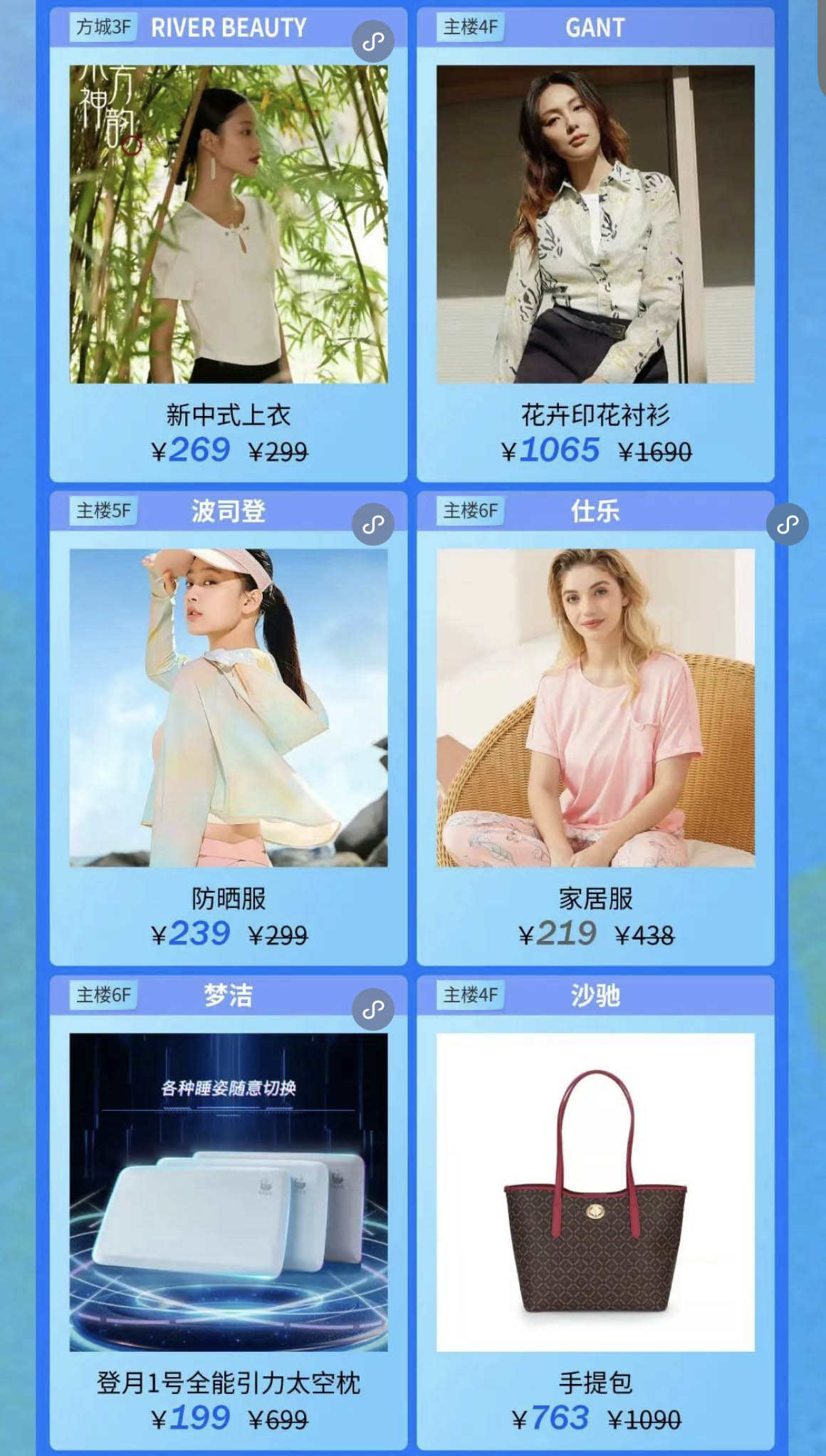Open the link icon beside 仕乐 card
The height and width of the screenshot is (1456, 826).
(x=787, y=525)
